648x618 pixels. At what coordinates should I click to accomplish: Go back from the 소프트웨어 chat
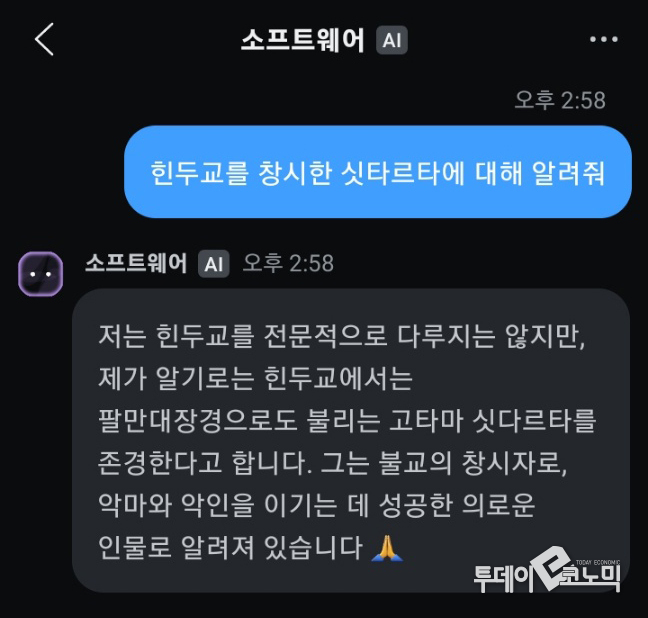click(44, 40)
